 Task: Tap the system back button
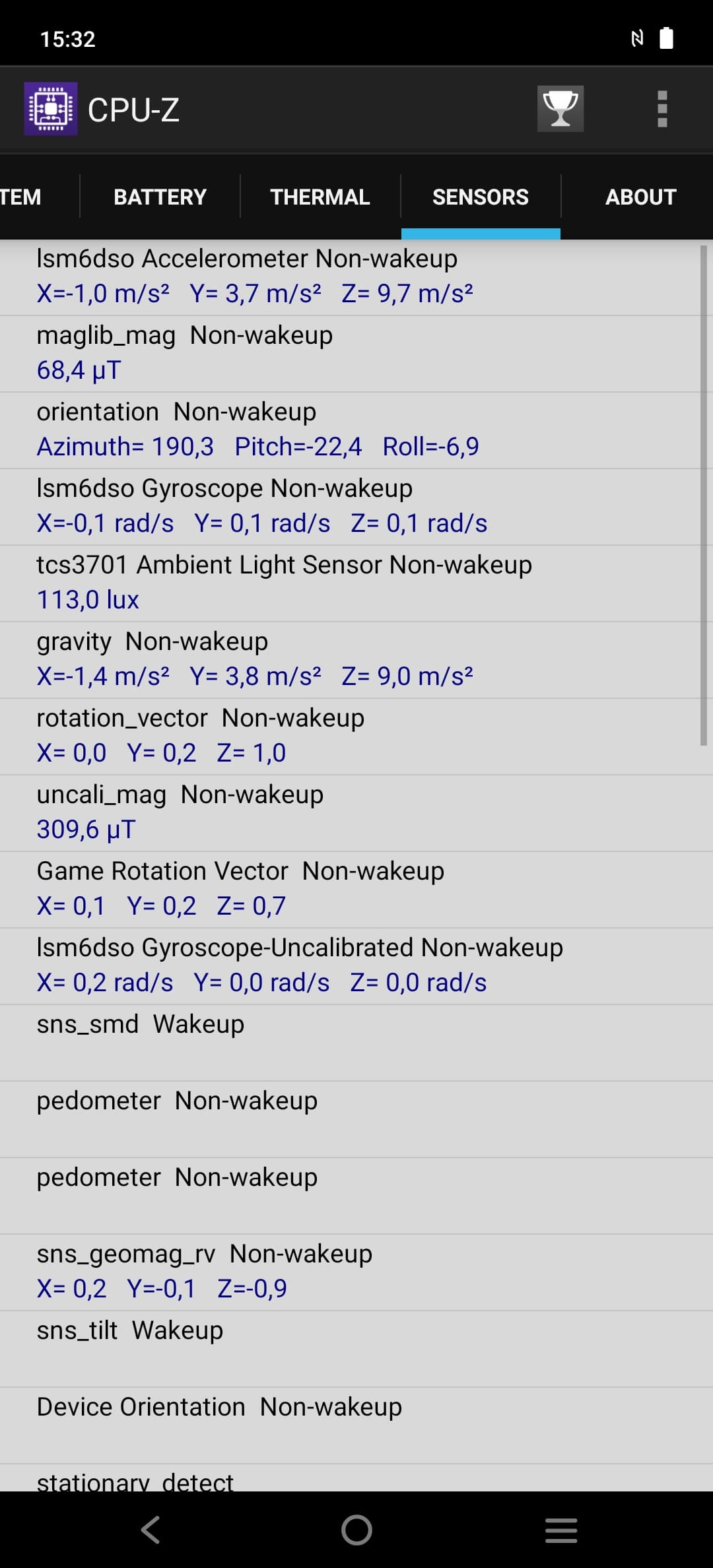pos(151,1530)
